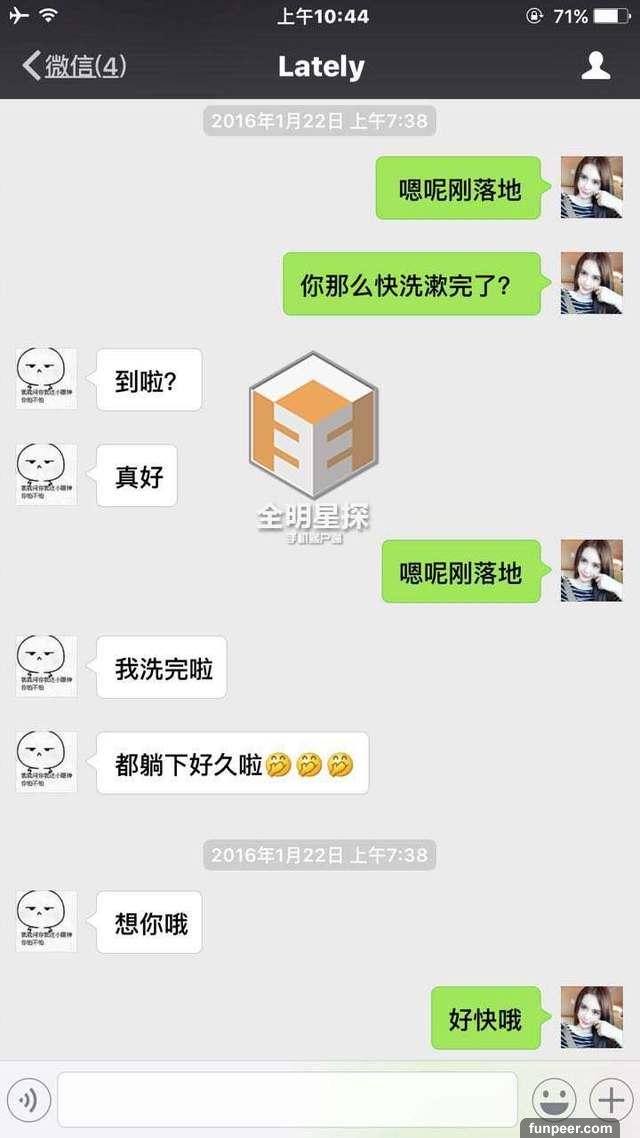Focus the message text field

point(287,1099)
